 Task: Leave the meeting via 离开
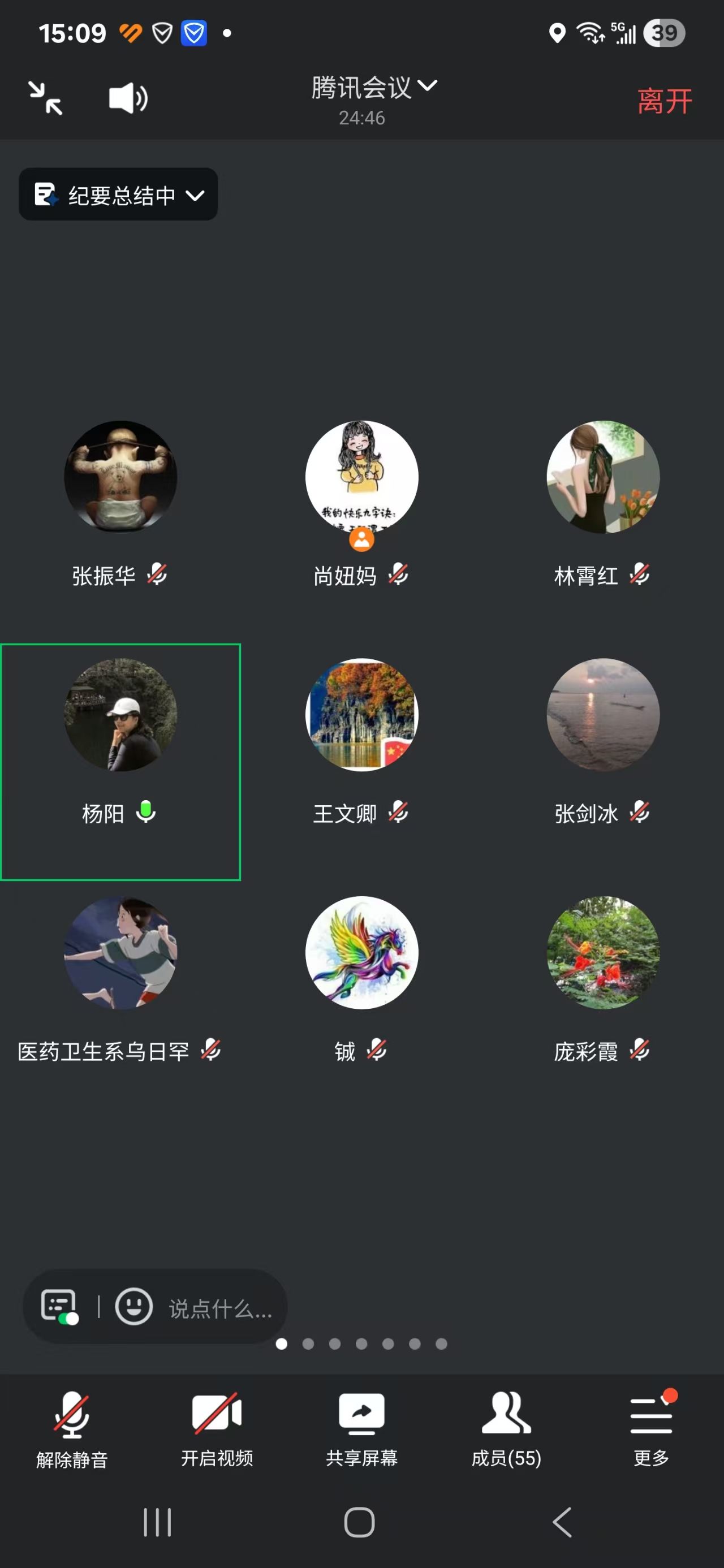click(x=664, y=101)
